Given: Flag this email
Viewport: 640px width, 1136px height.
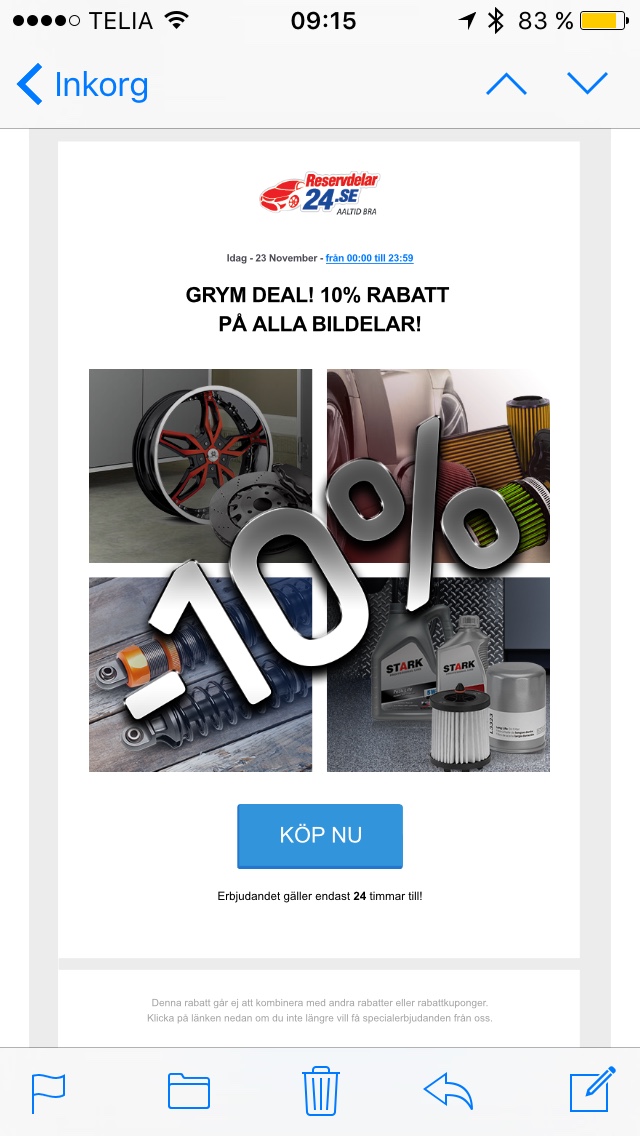Looking at the screenshot, I should pyautogui.click(x=48, y=1091).
